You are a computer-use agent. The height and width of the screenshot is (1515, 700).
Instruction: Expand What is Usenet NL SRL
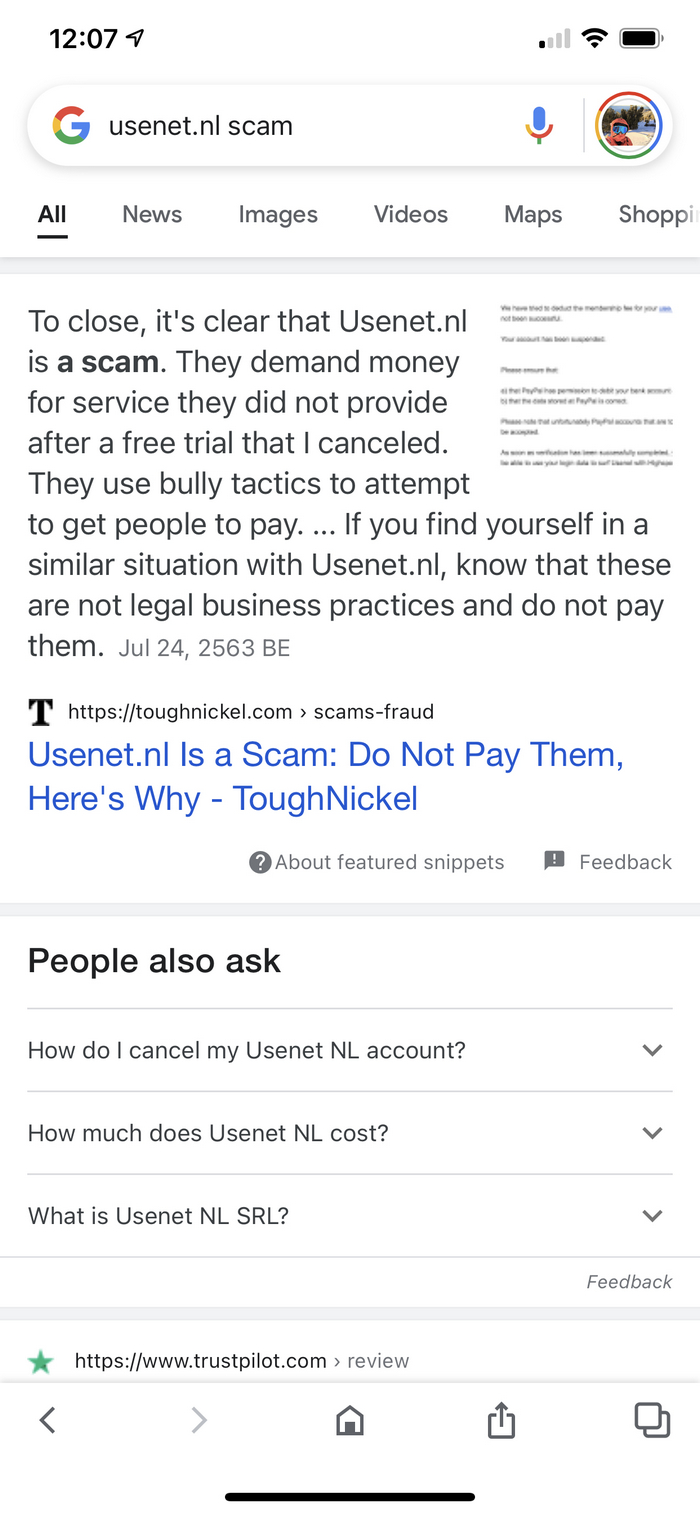[349, 1216]
